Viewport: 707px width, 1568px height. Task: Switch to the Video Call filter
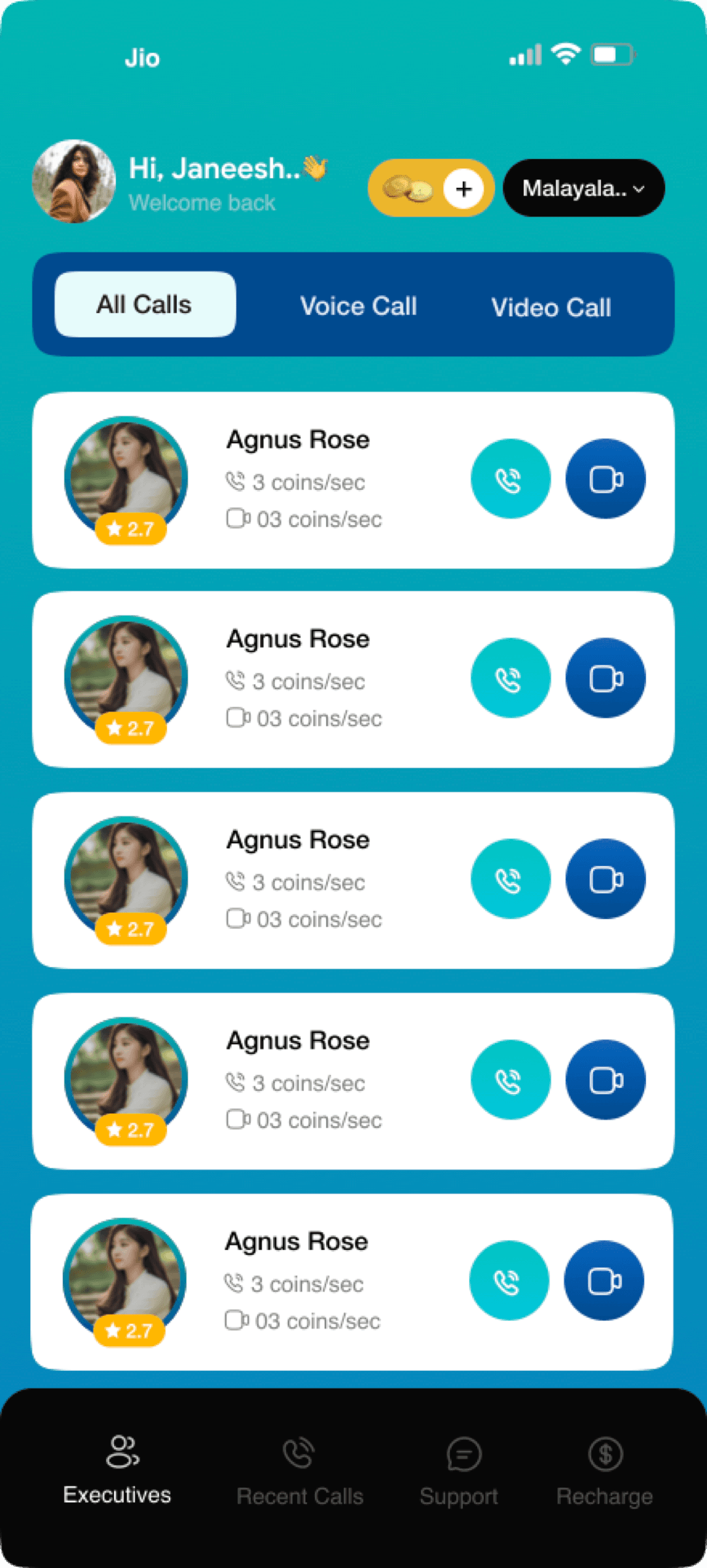pyautogui.click(x=551, y=307)
